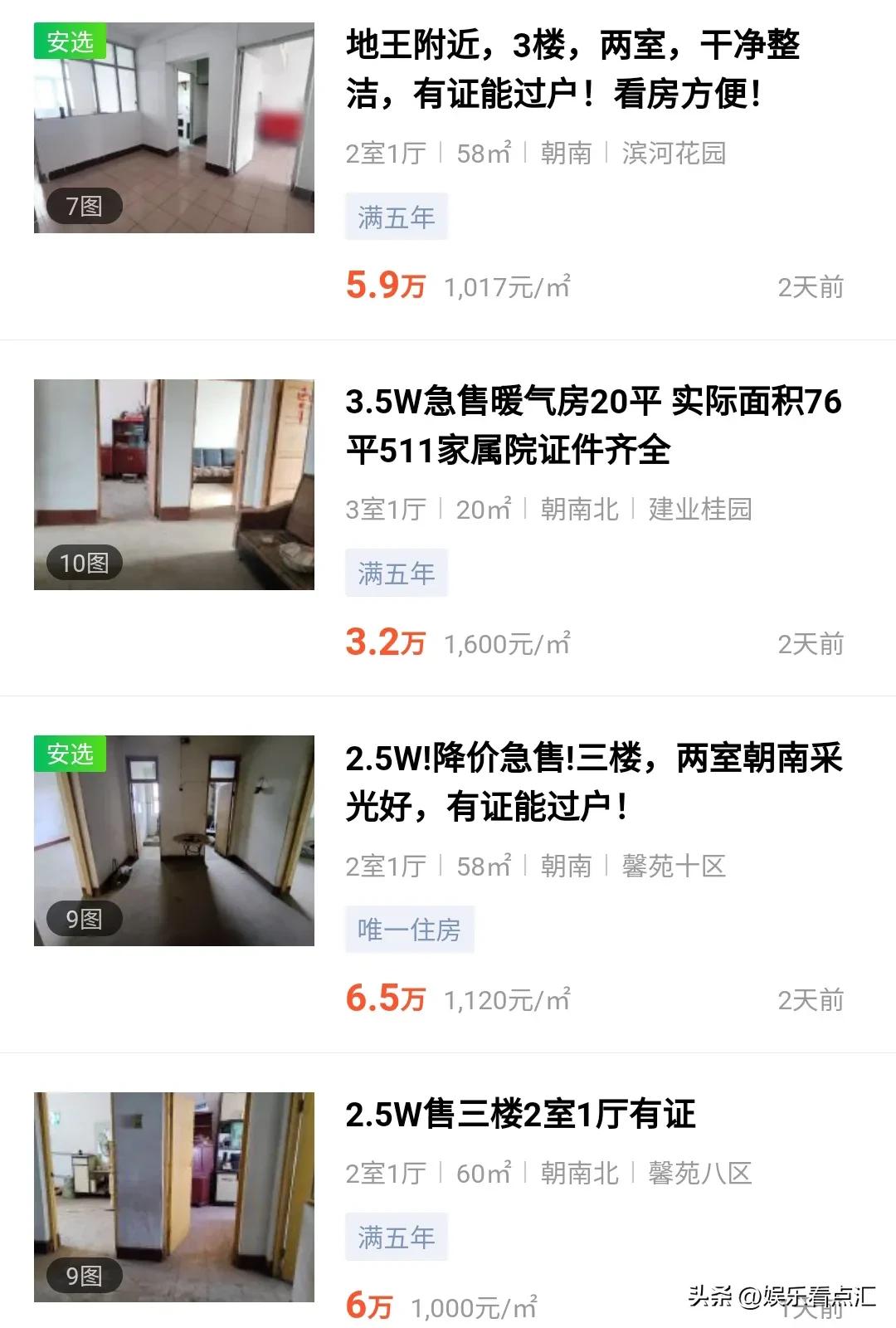Open the 3.5W急售暖气房 listing title
Image resolution: width=896 pixels, height=1328 pixels.
pyautogui.click(x=593, y=427)
